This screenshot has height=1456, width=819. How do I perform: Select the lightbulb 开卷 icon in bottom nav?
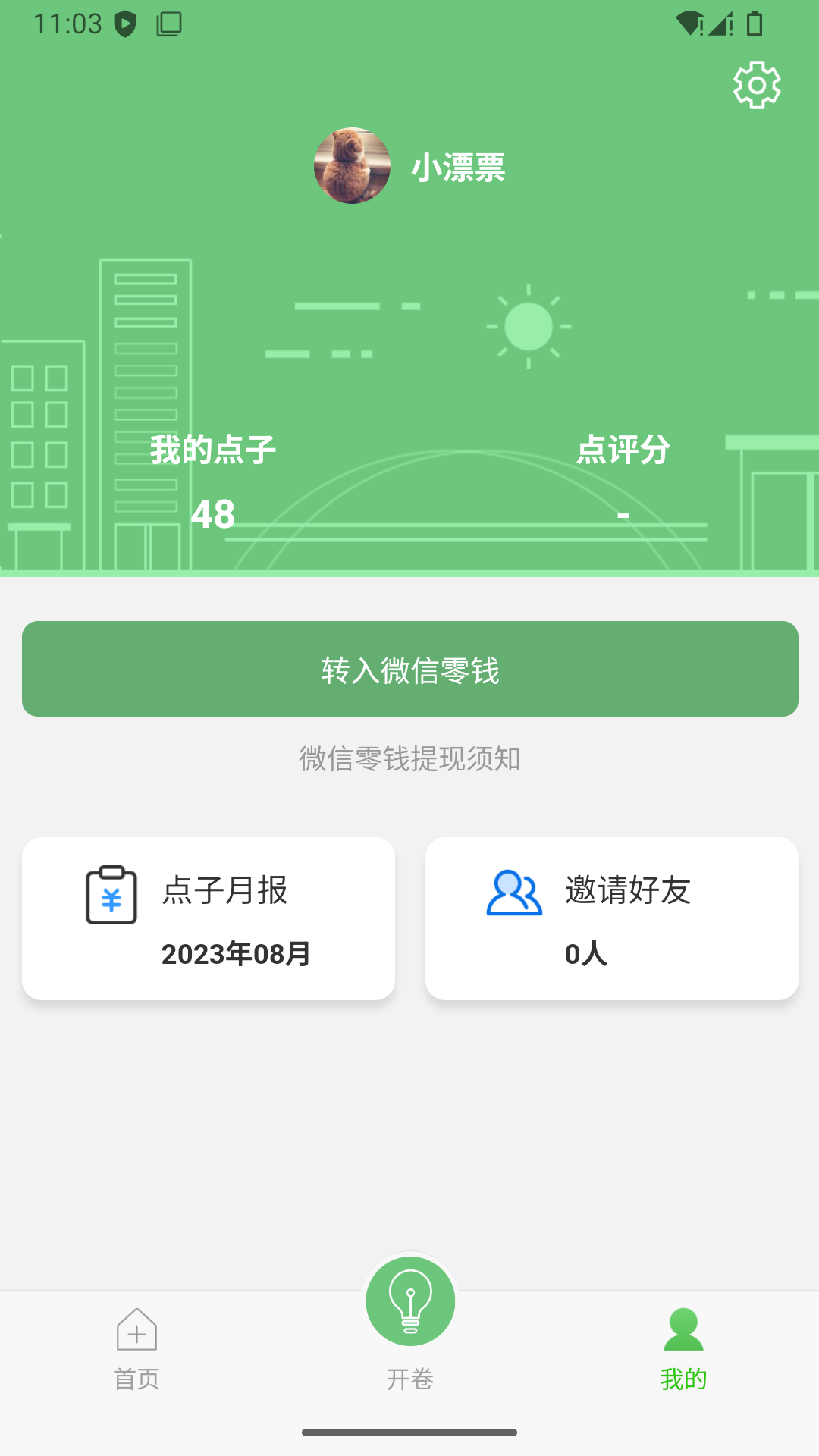[x=410, y=1301]
